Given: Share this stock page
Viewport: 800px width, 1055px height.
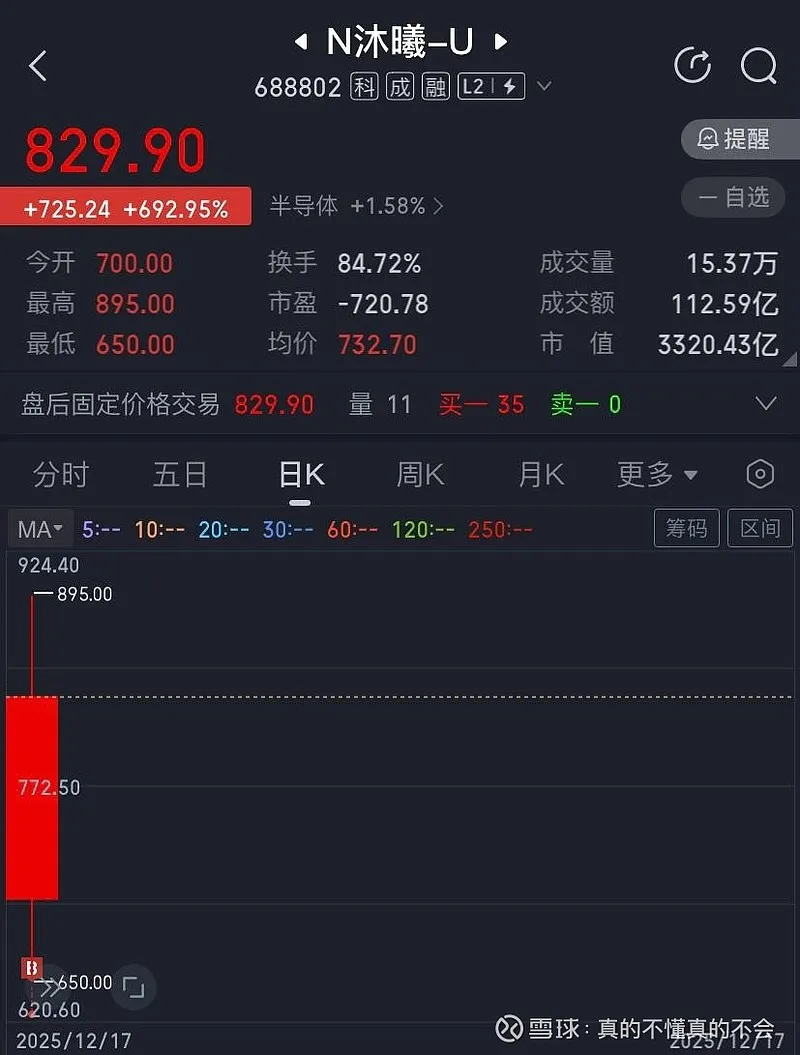Looking at the screenshot, I should click(692, 66).
